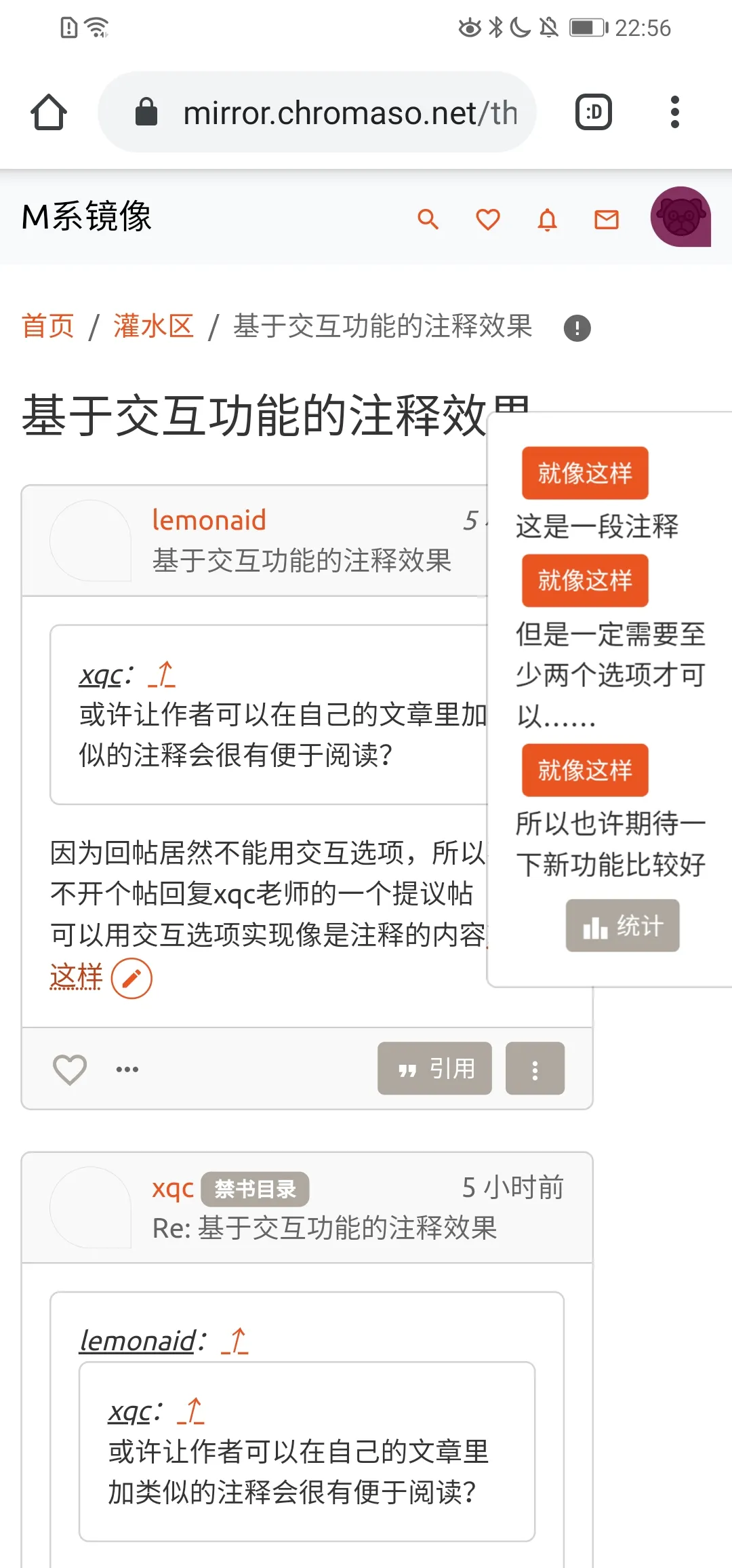Open the browser tab switcher
Viewport: 732px width, 1568px height.
point(593,112)
